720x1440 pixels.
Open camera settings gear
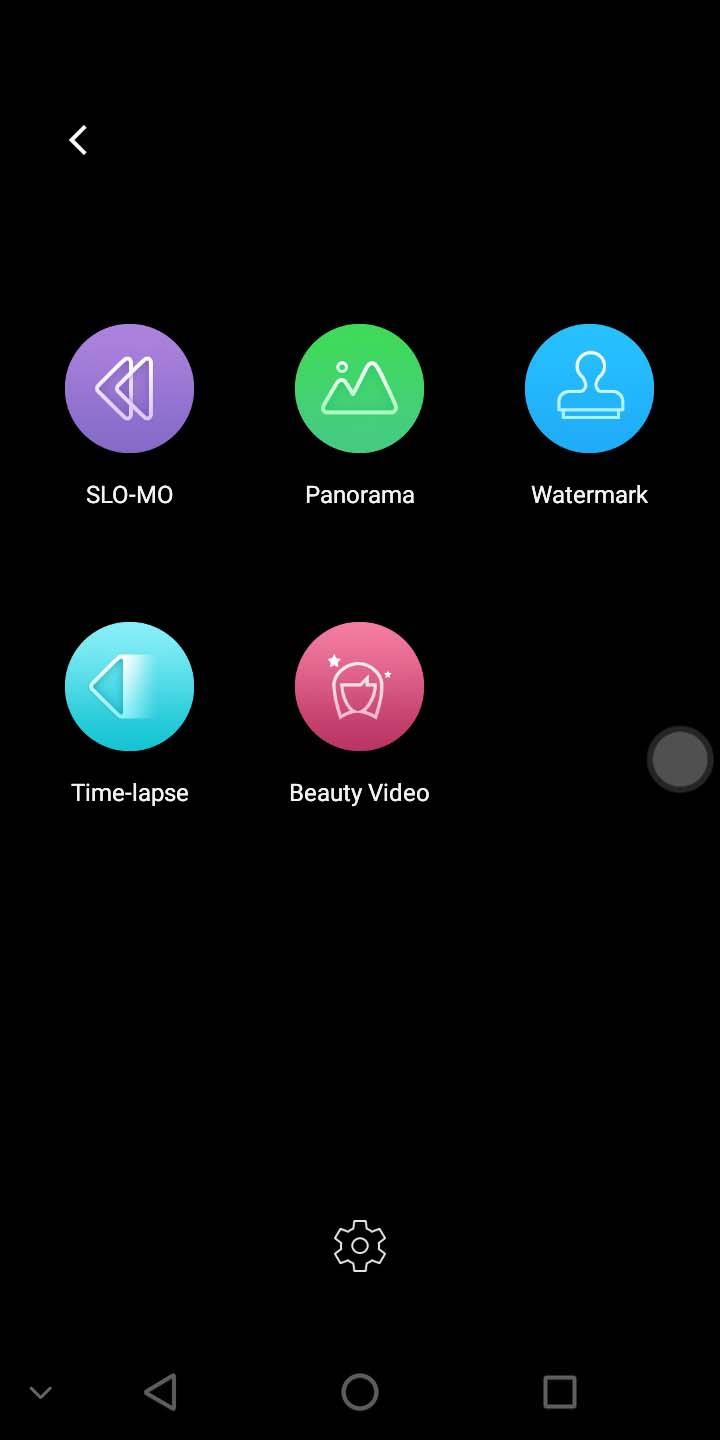coord(360,1246)
